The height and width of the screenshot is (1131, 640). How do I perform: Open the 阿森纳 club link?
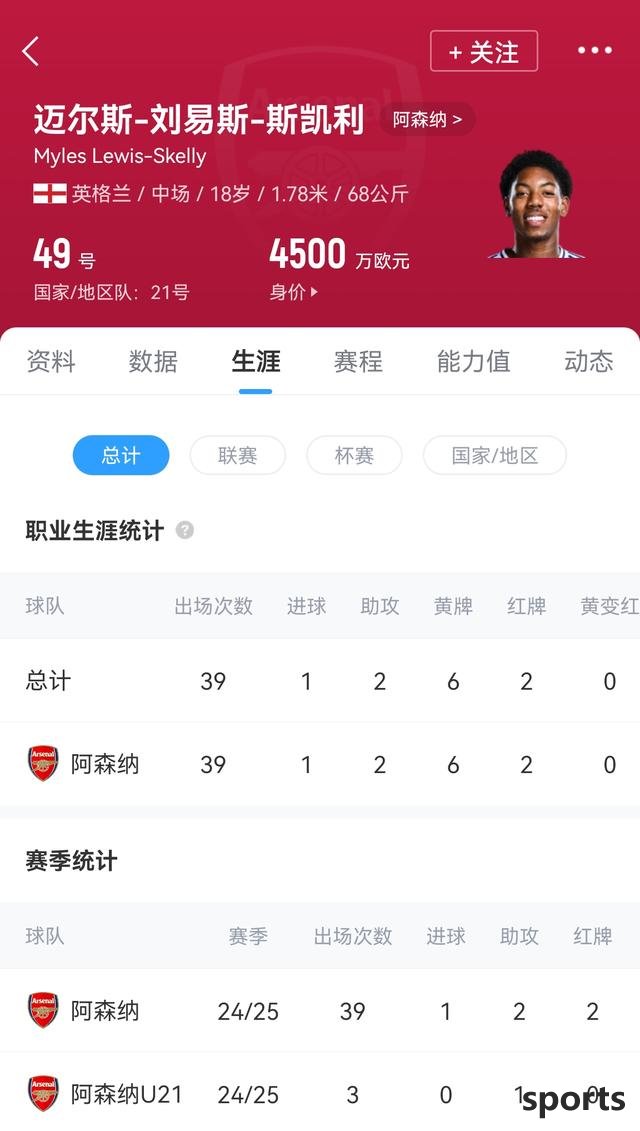click(427, 120)
